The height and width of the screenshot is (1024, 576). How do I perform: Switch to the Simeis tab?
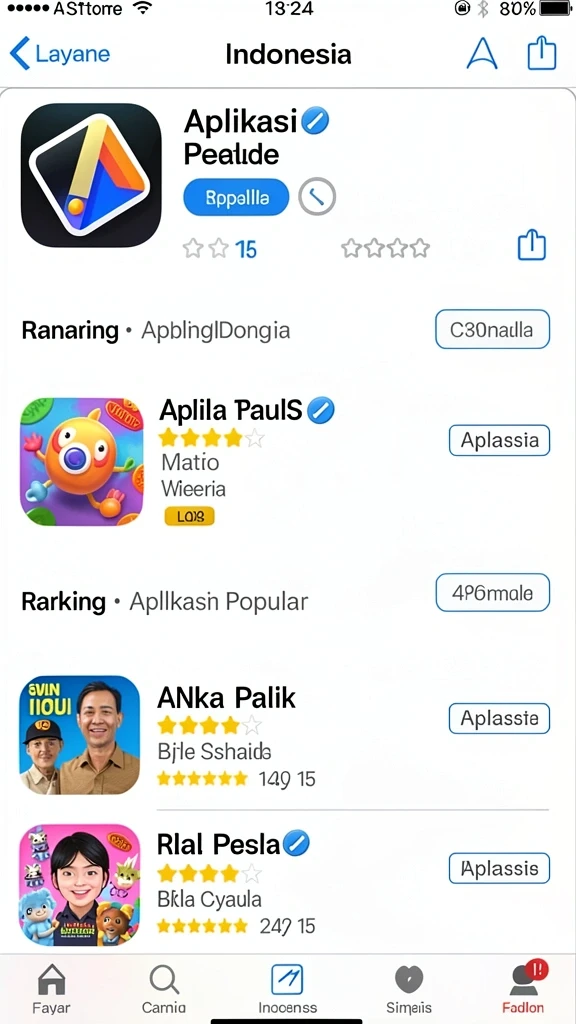pyautogui.click(x=409, y=989)
